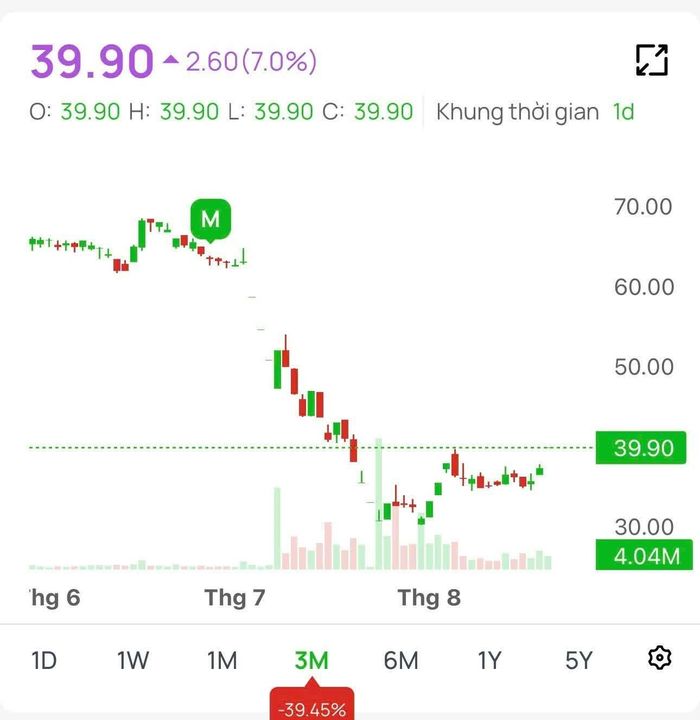Viewport: 700px width, 720px height.
Task: Change the 1d time frame setting
Action: click(623, 112)
